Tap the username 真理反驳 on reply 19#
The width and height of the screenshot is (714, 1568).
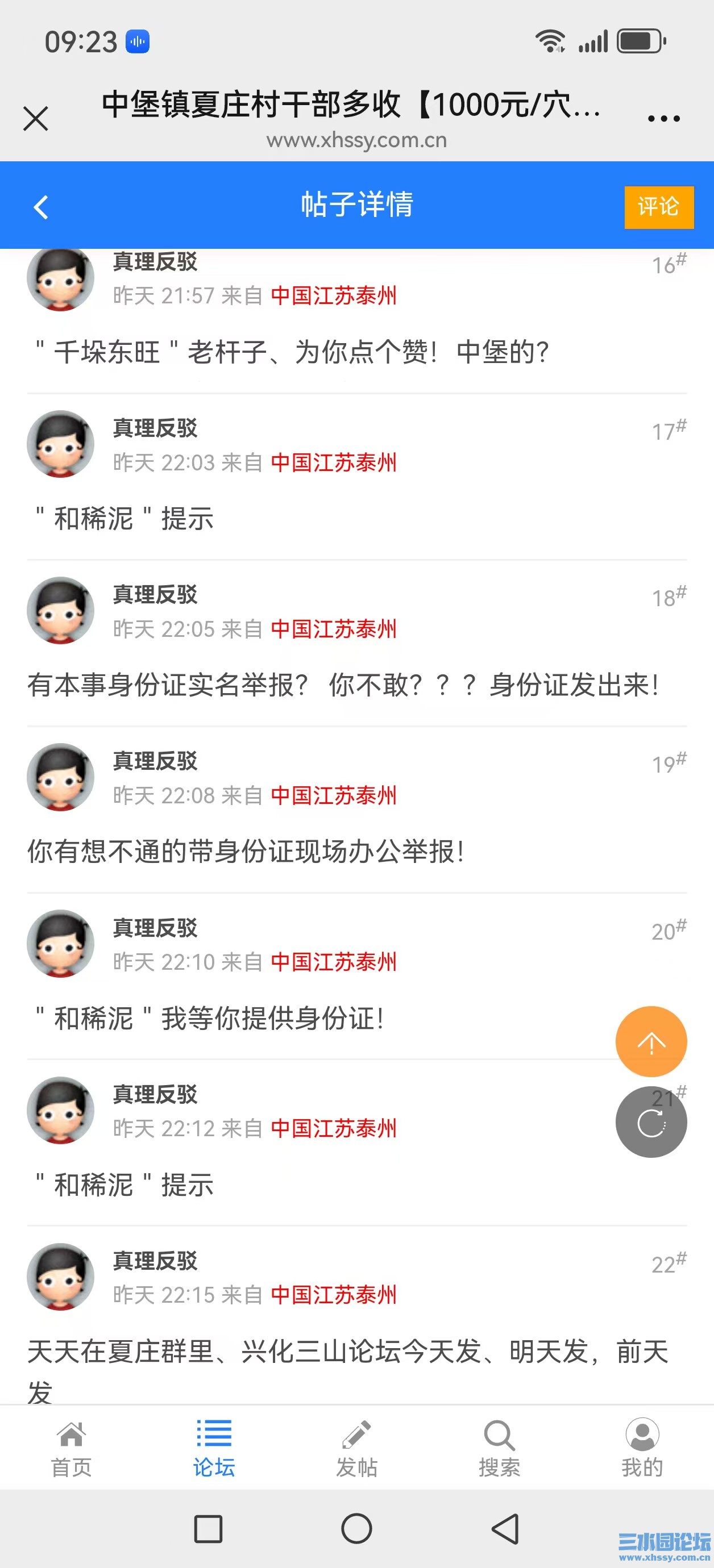point(154,760)
